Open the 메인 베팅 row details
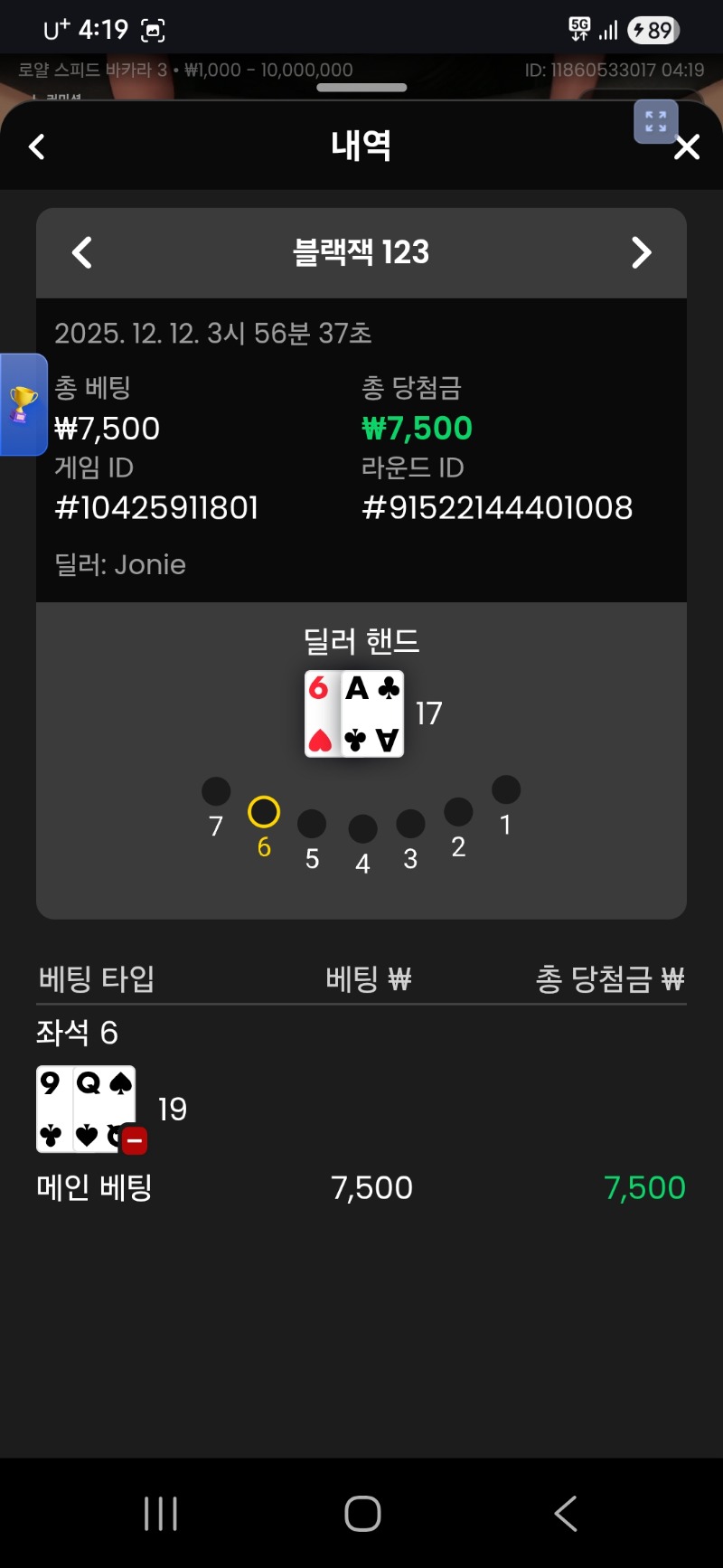723x1568 pixels. pos(93,1187)
